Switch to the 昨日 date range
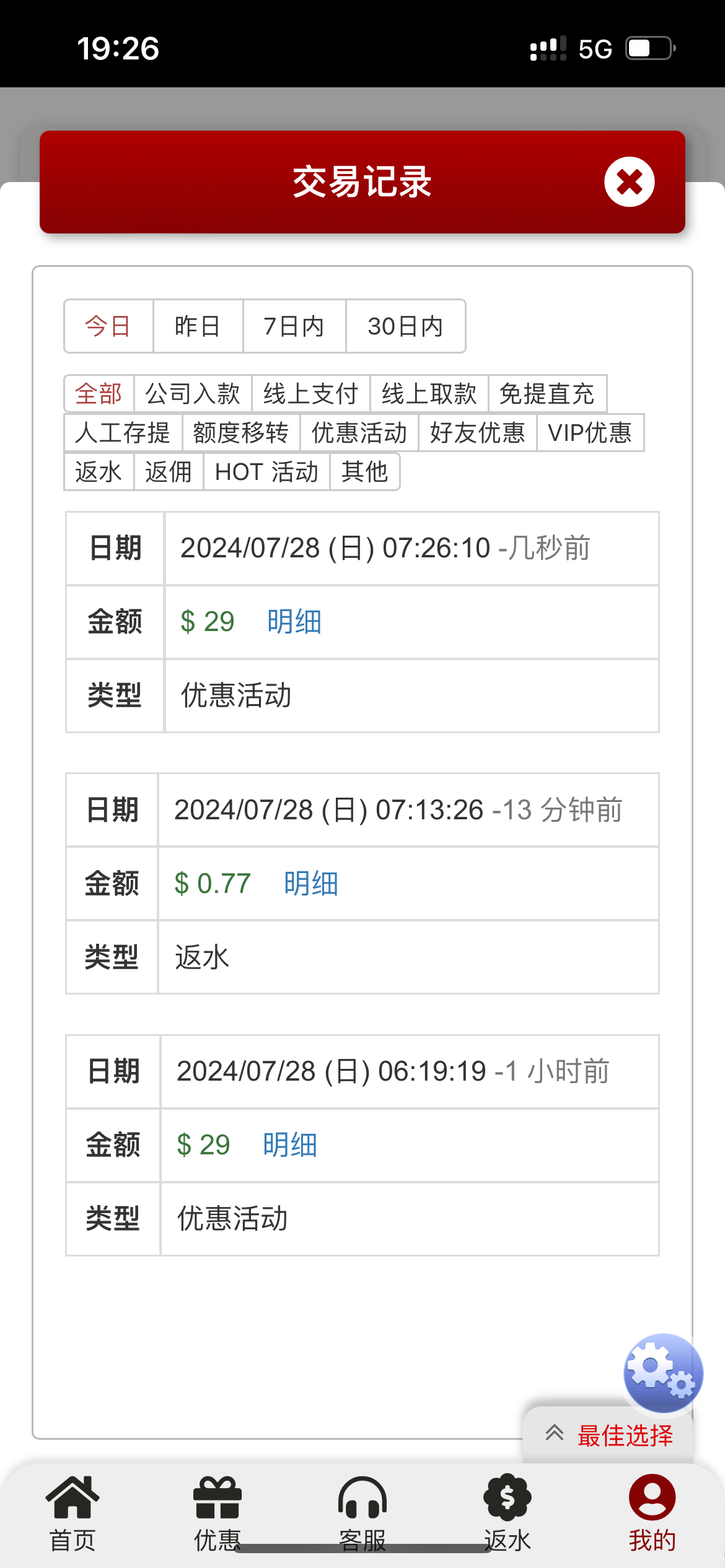 [198, 326]
